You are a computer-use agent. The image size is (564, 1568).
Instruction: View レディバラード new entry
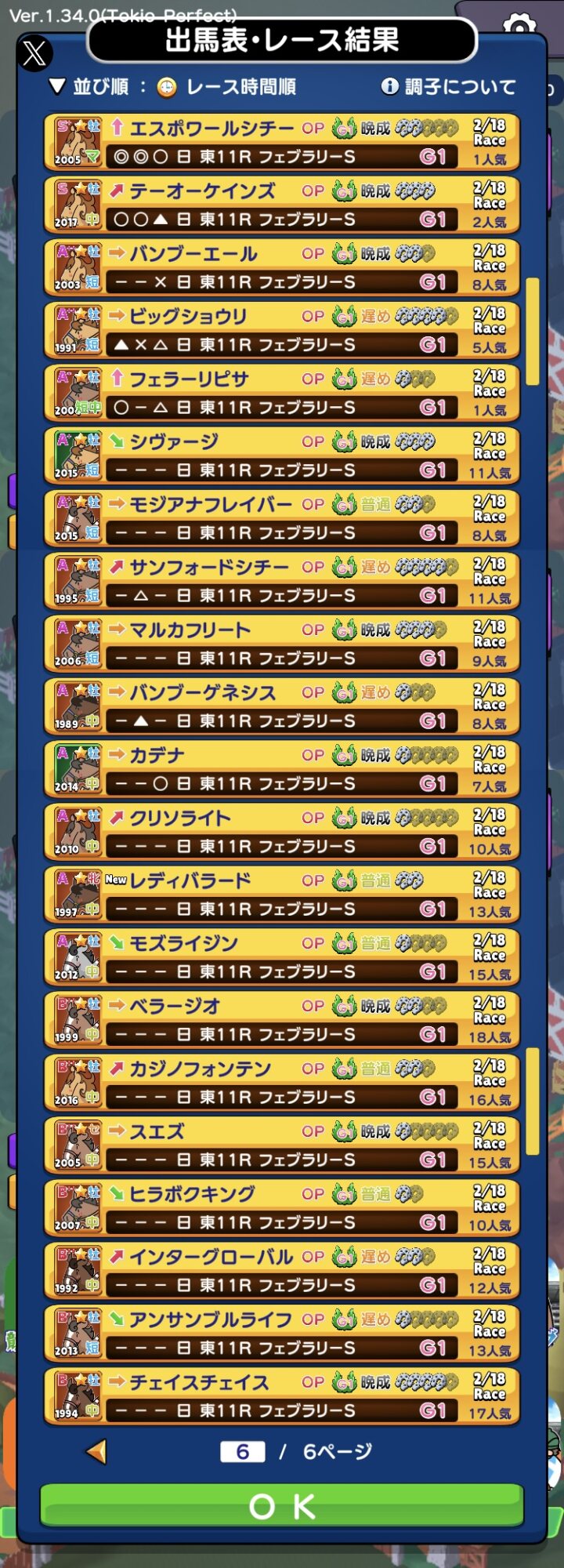pos(282,895)
